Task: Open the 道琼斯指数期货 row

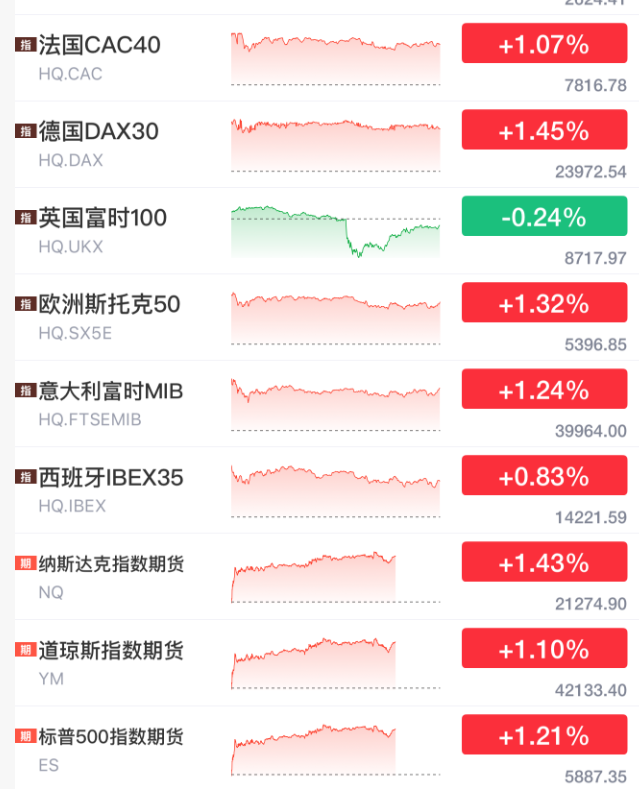Action: coord(110,651)
